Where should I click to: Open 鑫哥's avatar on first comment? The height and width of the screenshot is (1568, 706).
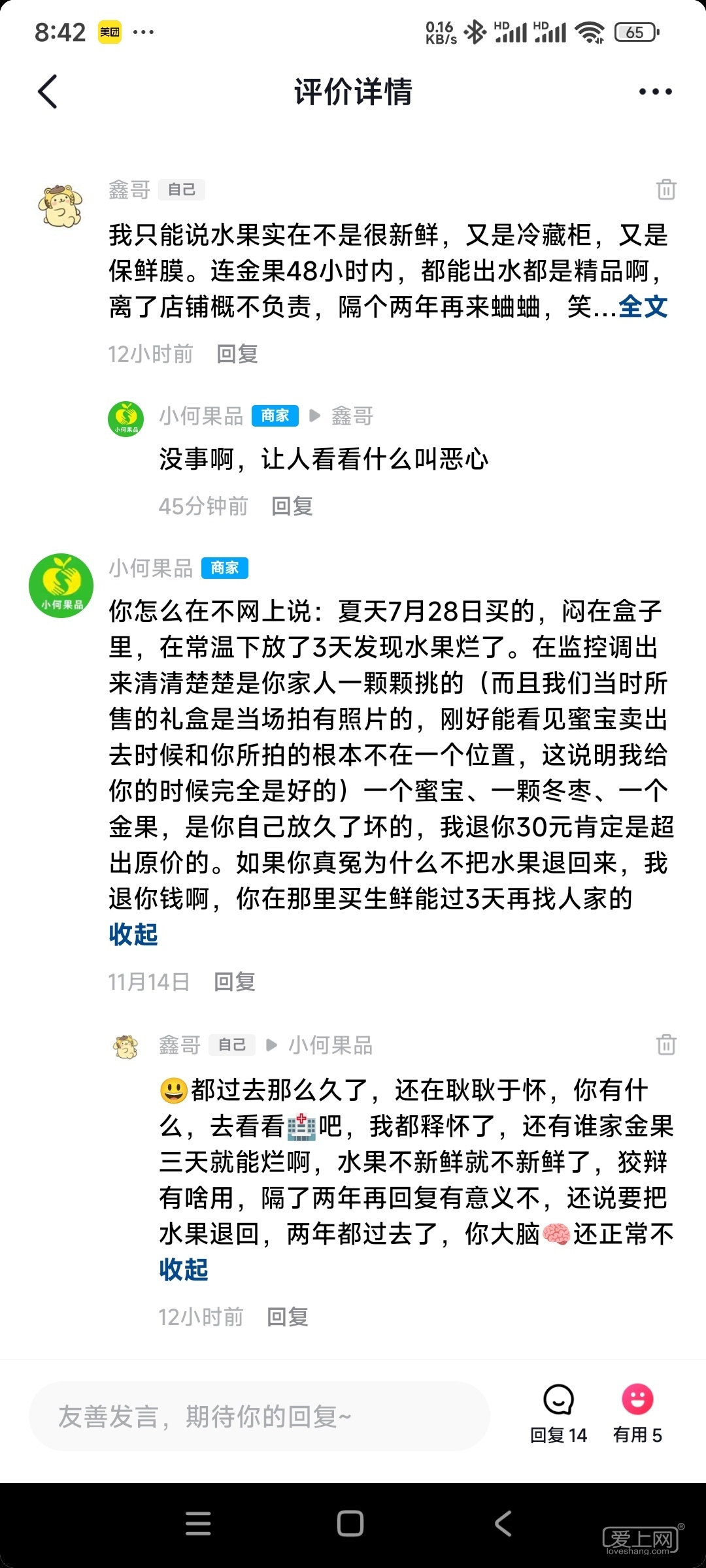(61, 206)
